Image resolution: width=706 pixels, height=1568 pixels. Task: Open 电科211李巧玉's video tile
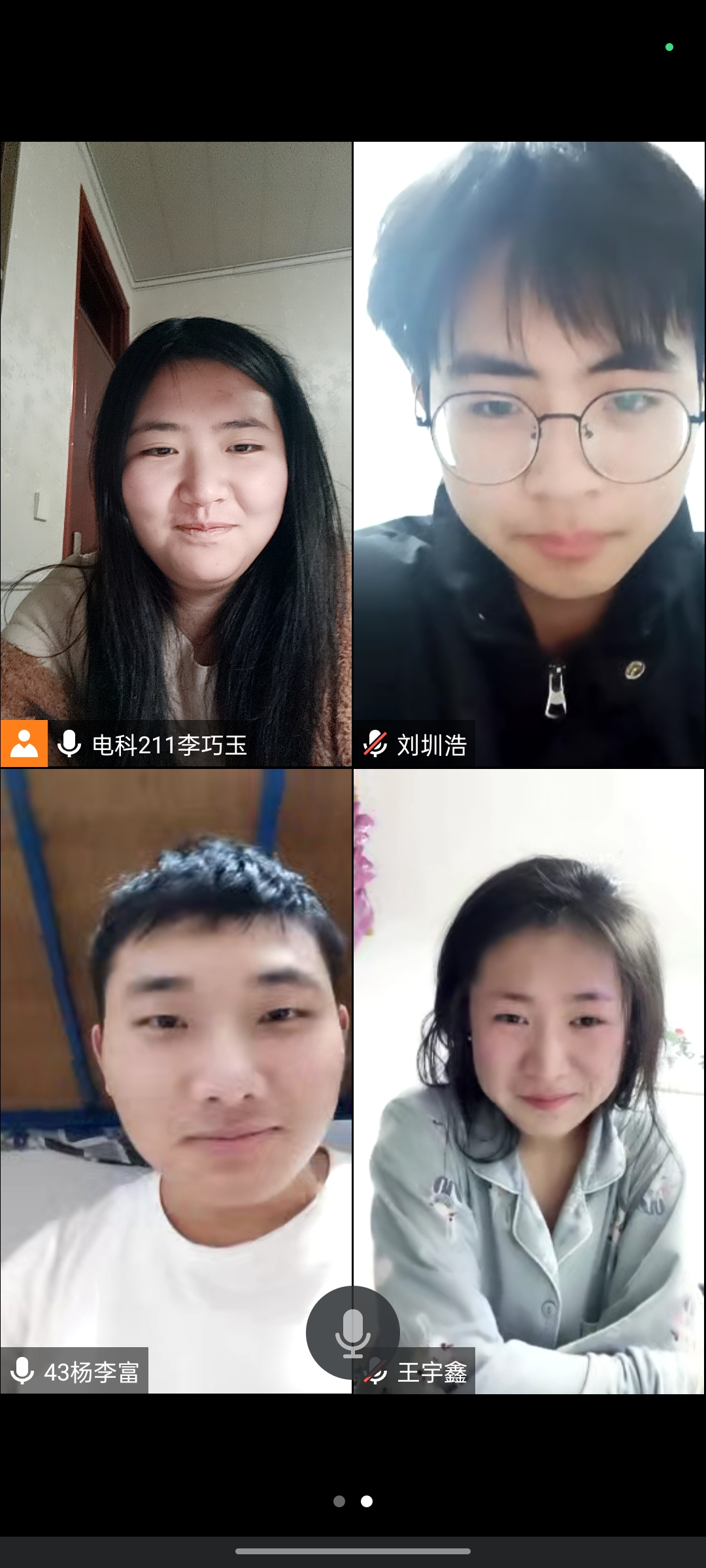click(x=176, y=453)
